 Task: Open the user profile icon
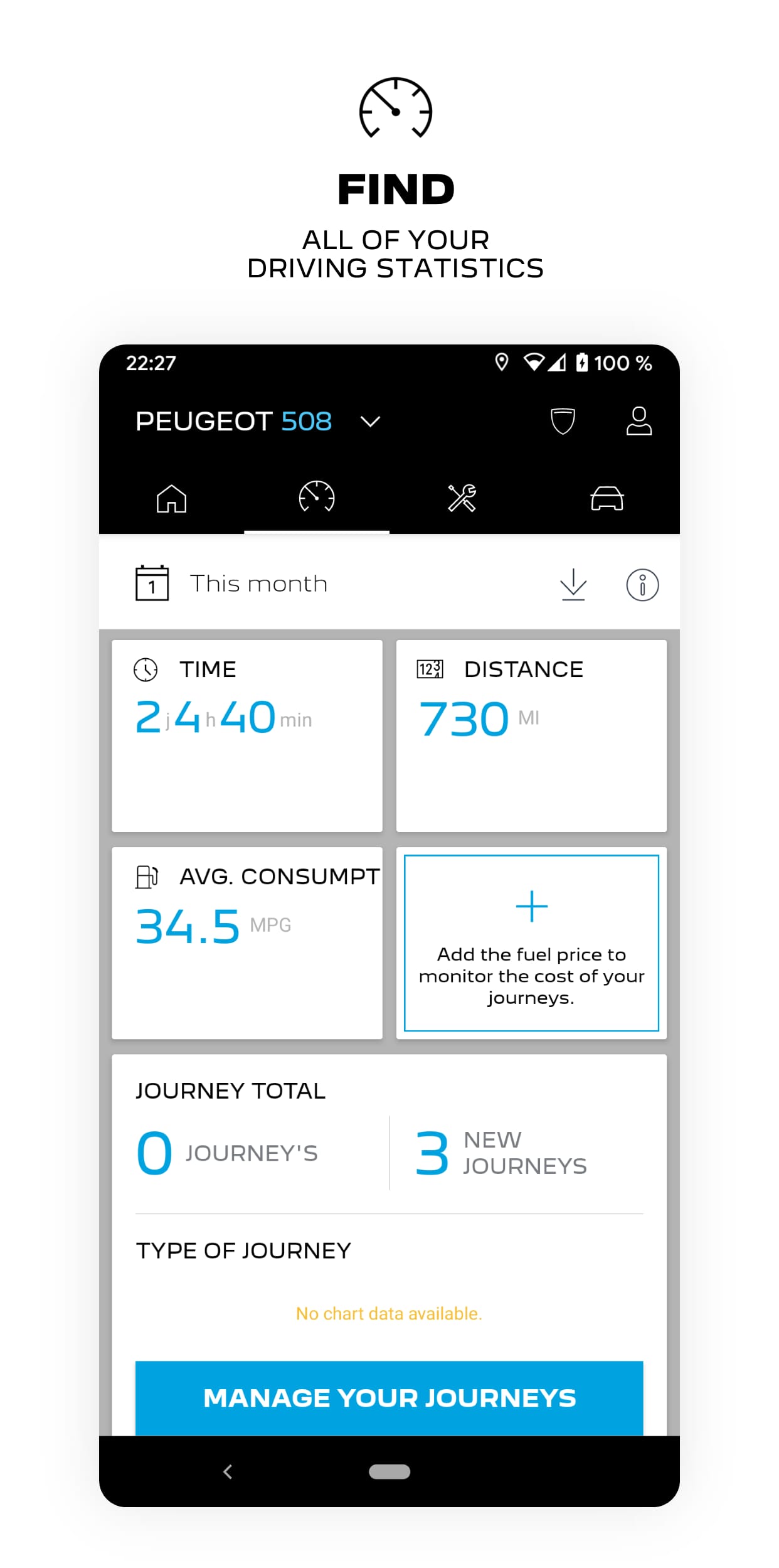[x=639, y=421]
